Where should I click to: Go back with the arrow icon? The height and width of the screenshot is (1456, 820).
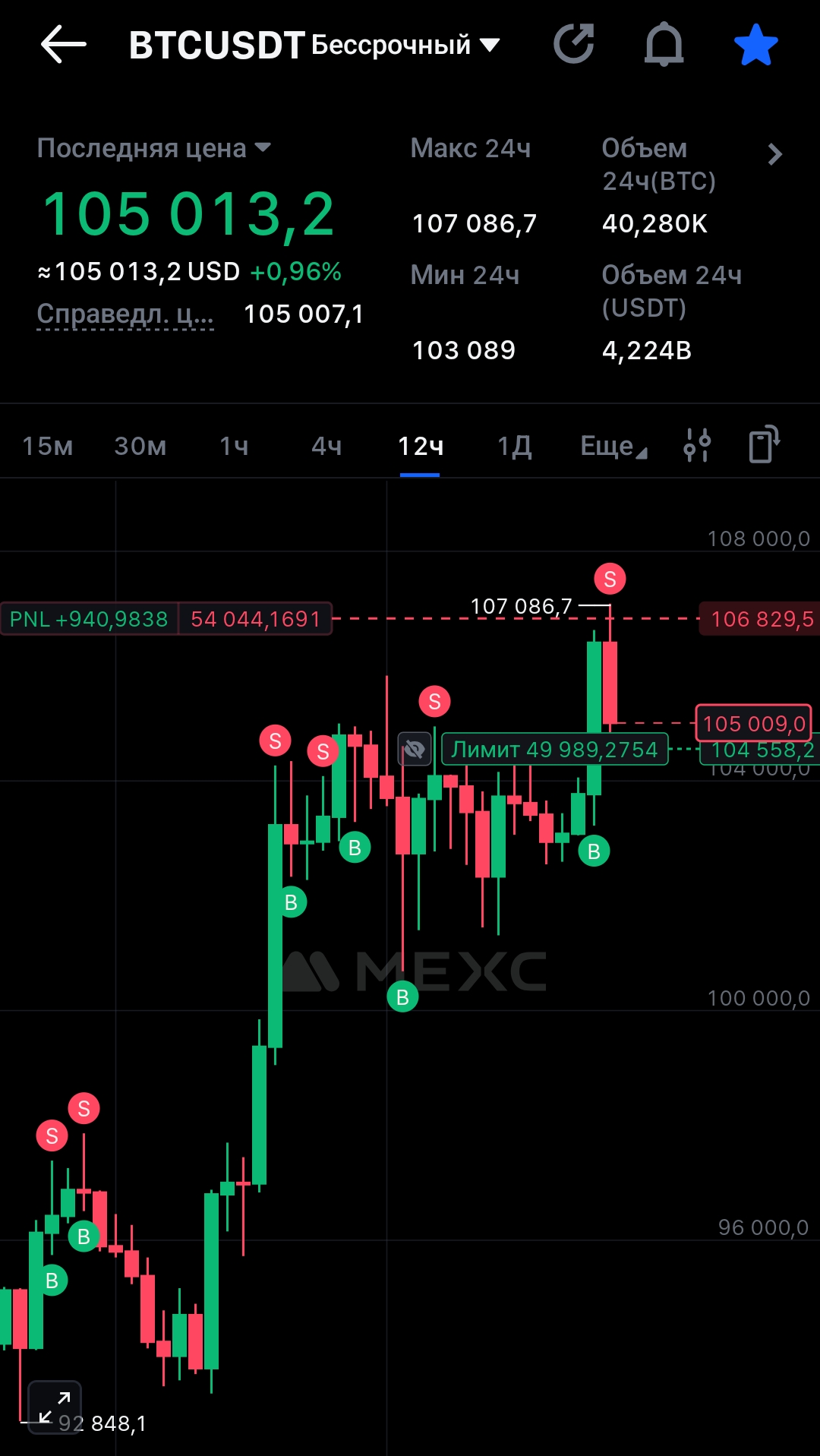tap(63, 45)
